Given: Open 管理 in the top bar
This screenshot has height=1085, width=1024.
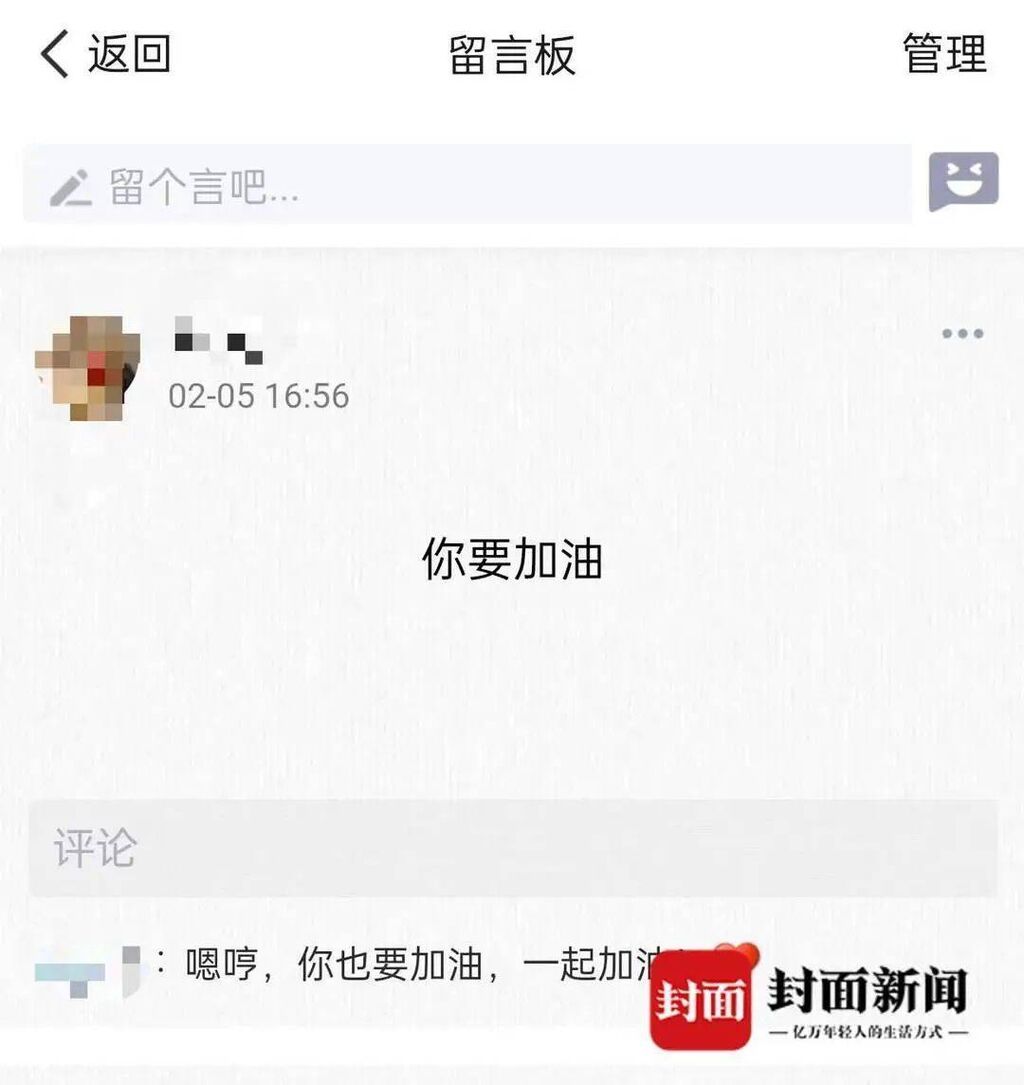Looking at the screenshot, I should coord(944,54).
